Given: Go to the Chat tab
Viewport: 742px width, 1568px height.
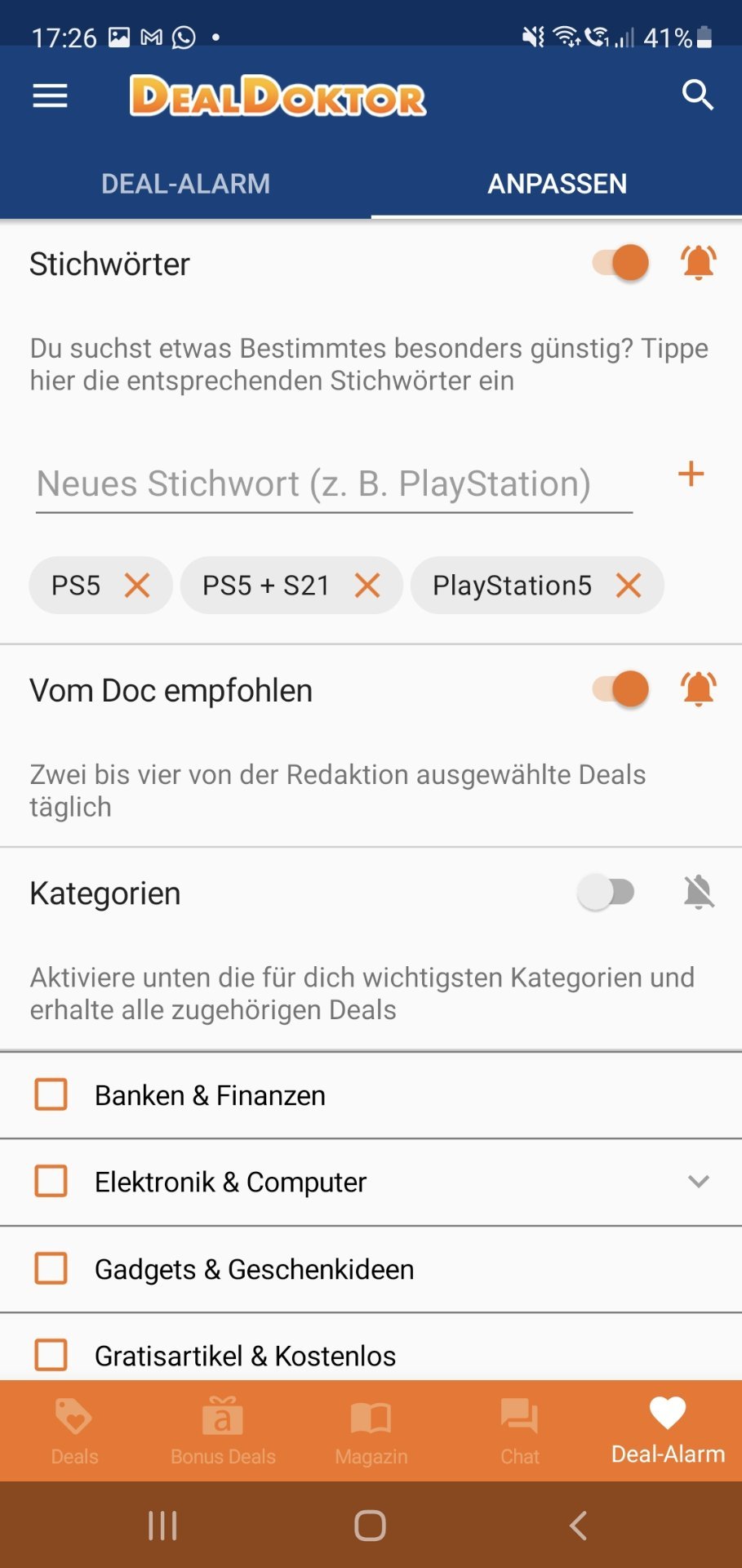Looking at the screenshot, I should pyautogui.click(x=520, y=1431).
